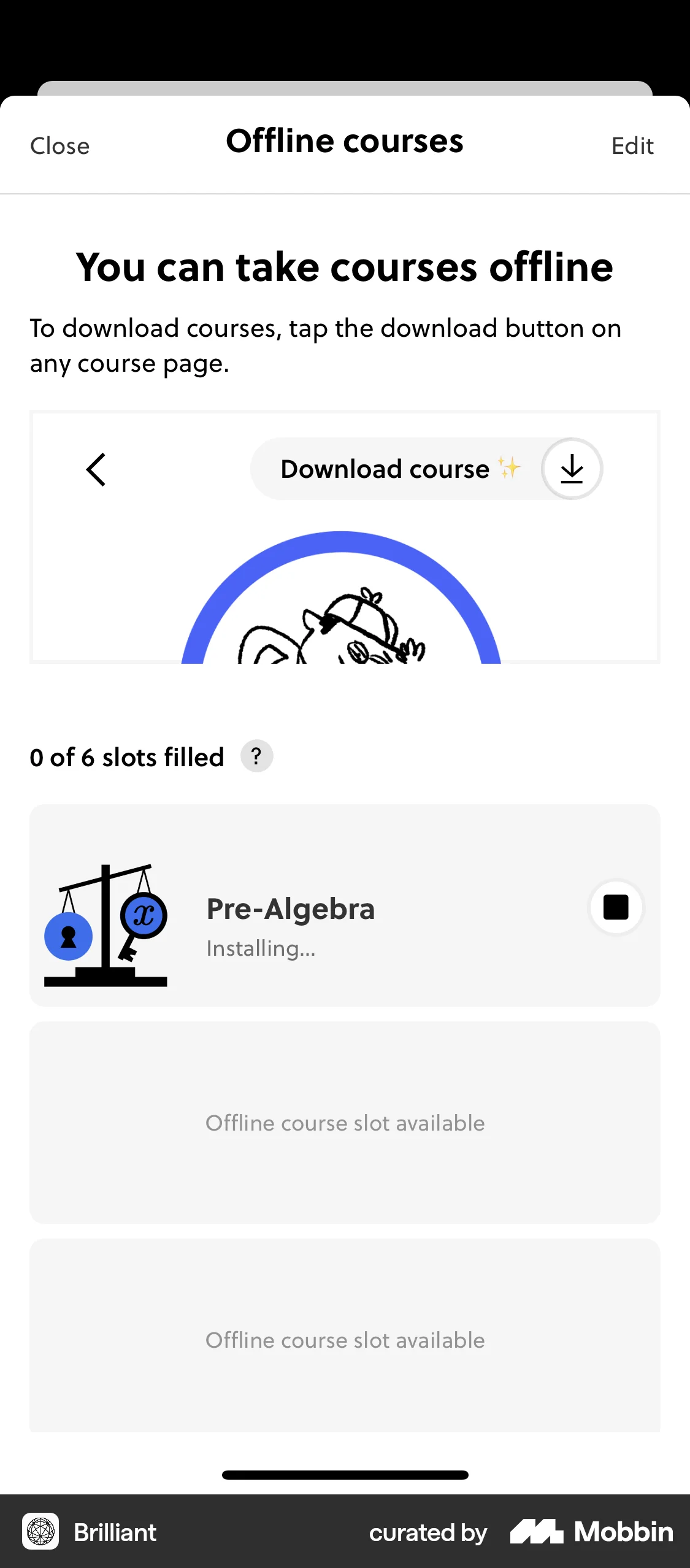Tap the second Offline course slot available
This screenshot has width=690, height=1568.
tap(345, 1340)
